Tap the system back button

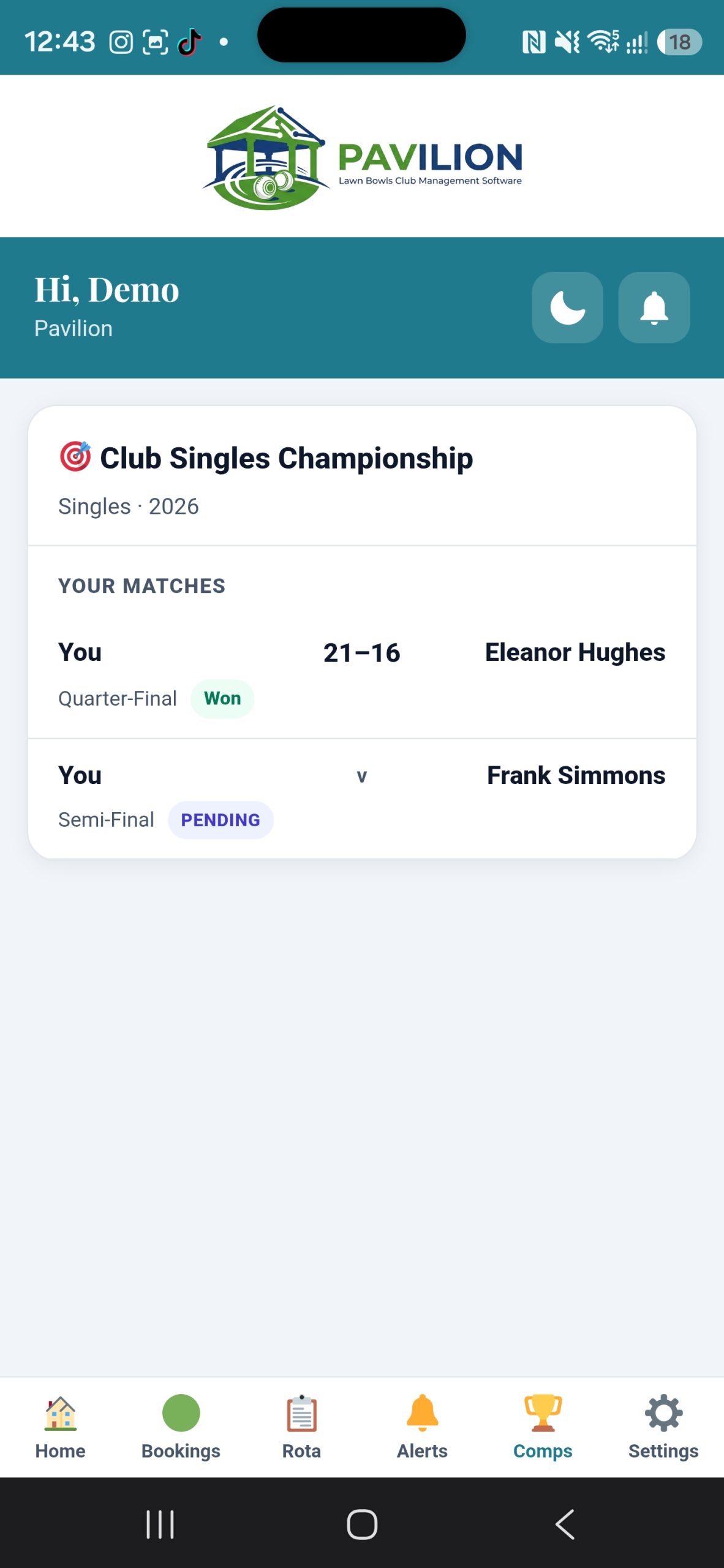click(x=565, y=1524)
